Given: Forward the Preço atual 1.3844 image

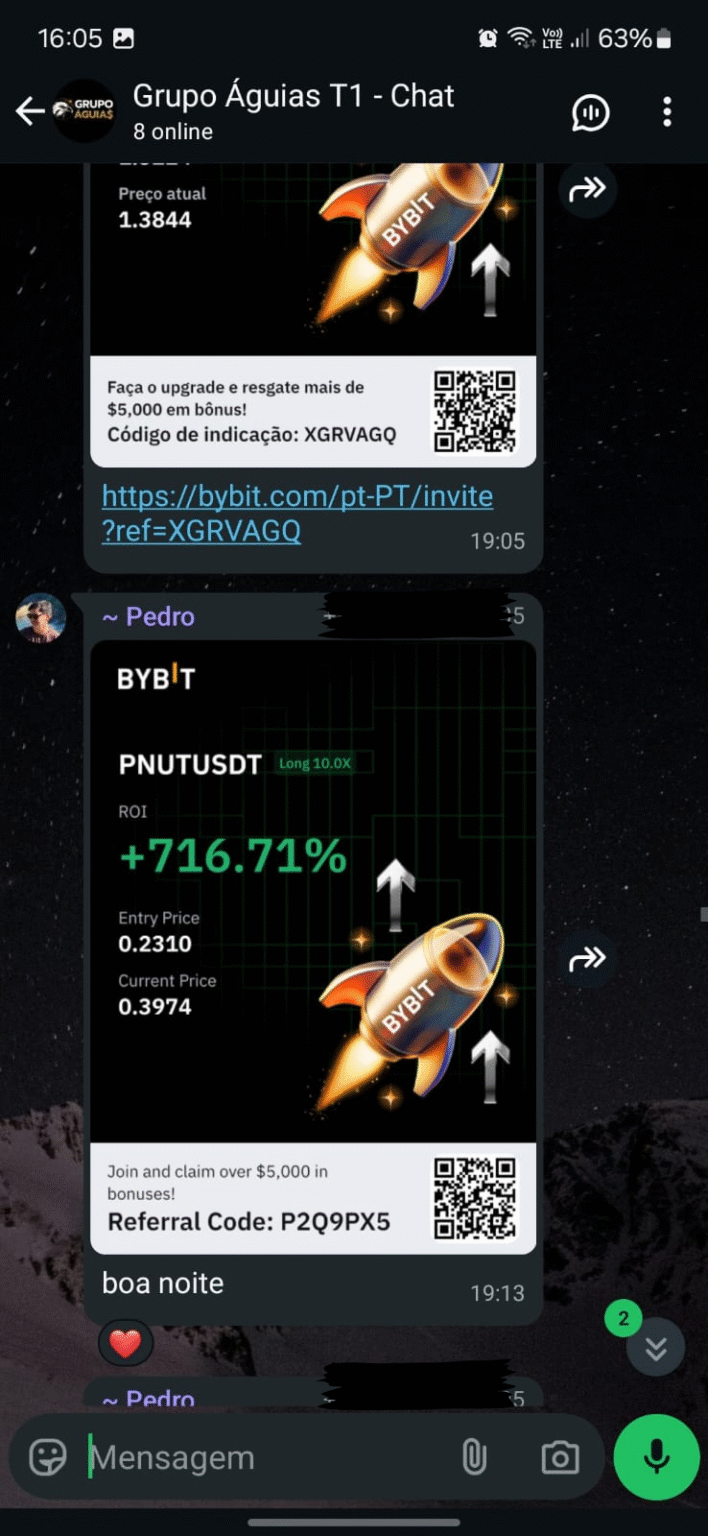Looking at the screenshot, I should point(587,189).
